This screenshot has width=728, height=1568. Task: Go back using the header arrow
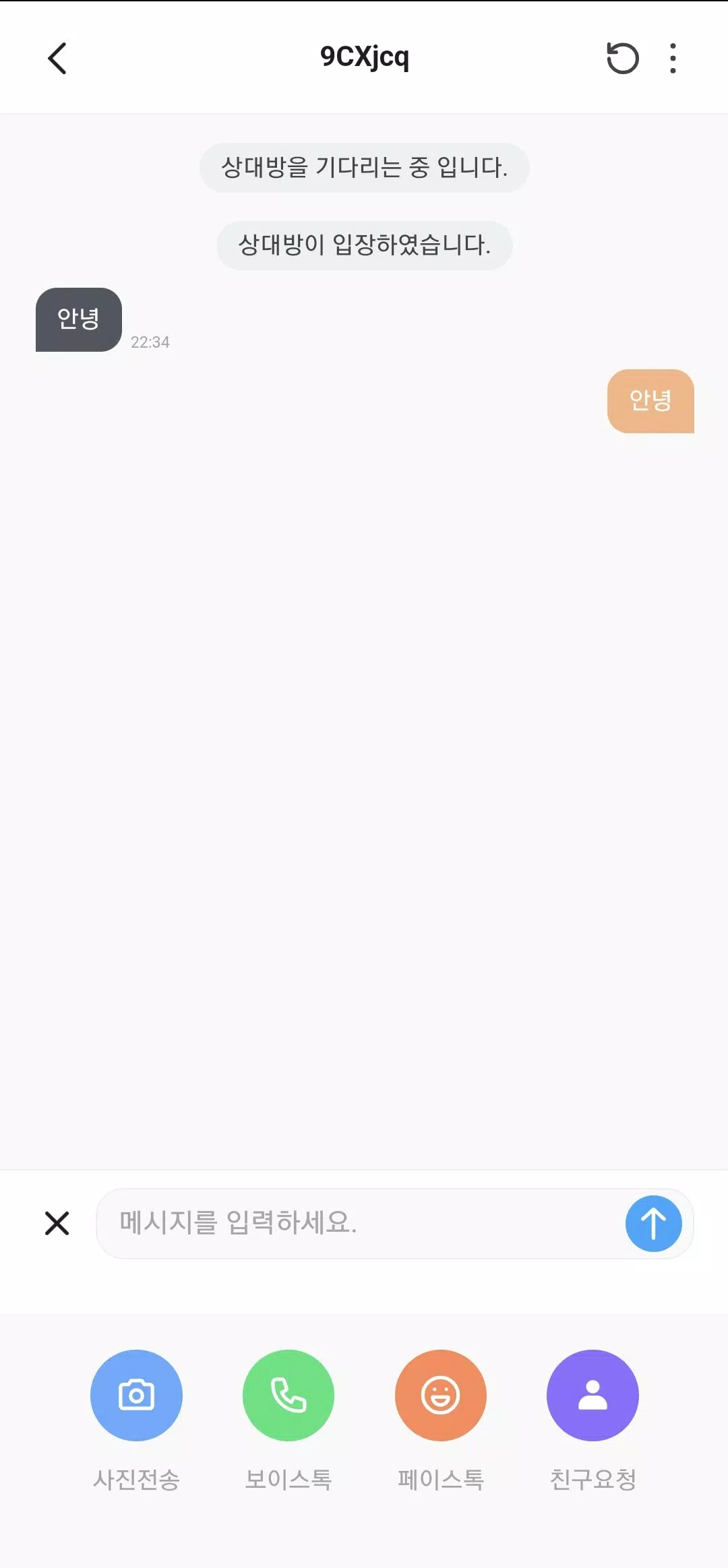click(x=57, y=58)
